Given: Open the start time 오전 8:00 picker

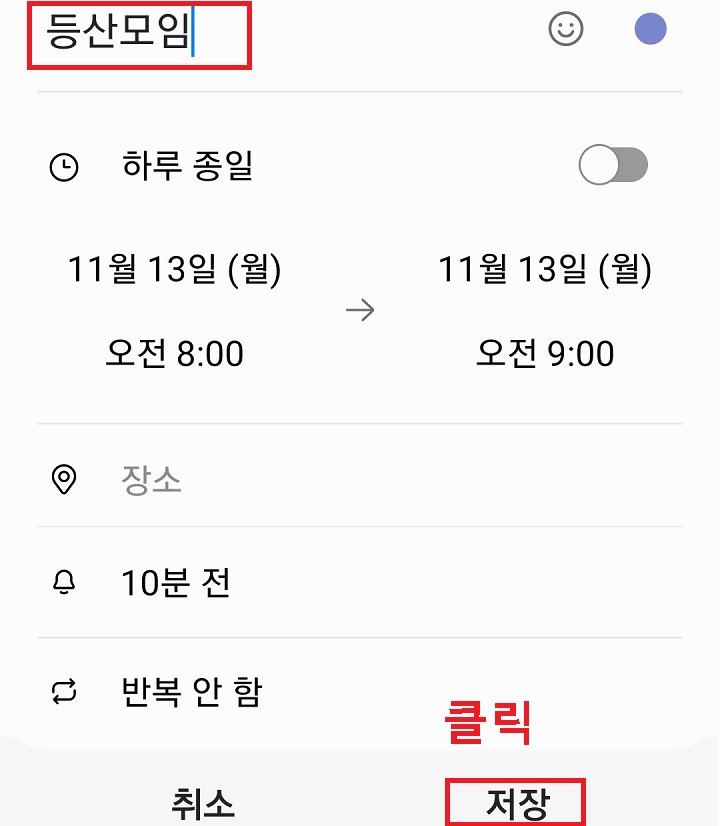Looking at the screenshot, I should (175, 353).
